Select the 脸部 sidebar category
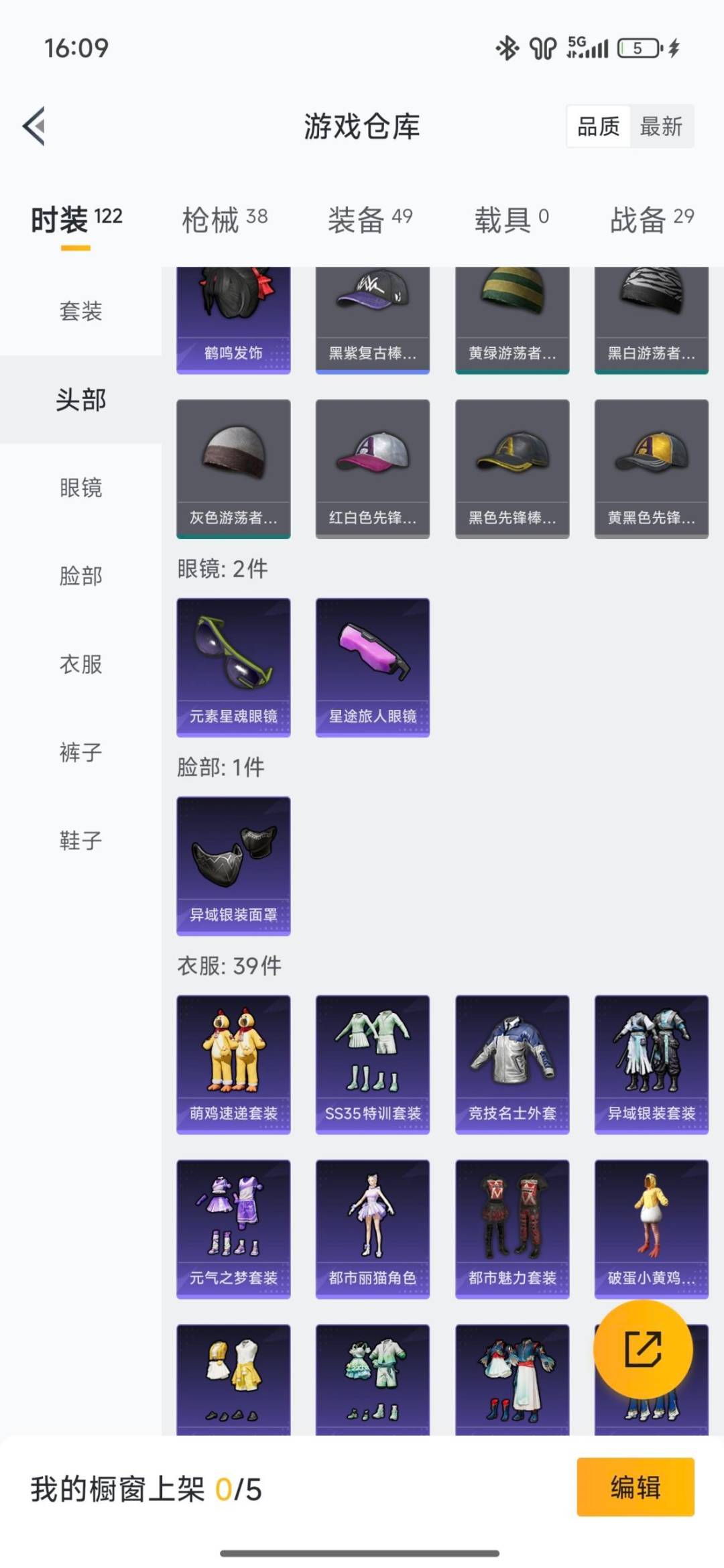724x1568 pixels. point(79,575)
